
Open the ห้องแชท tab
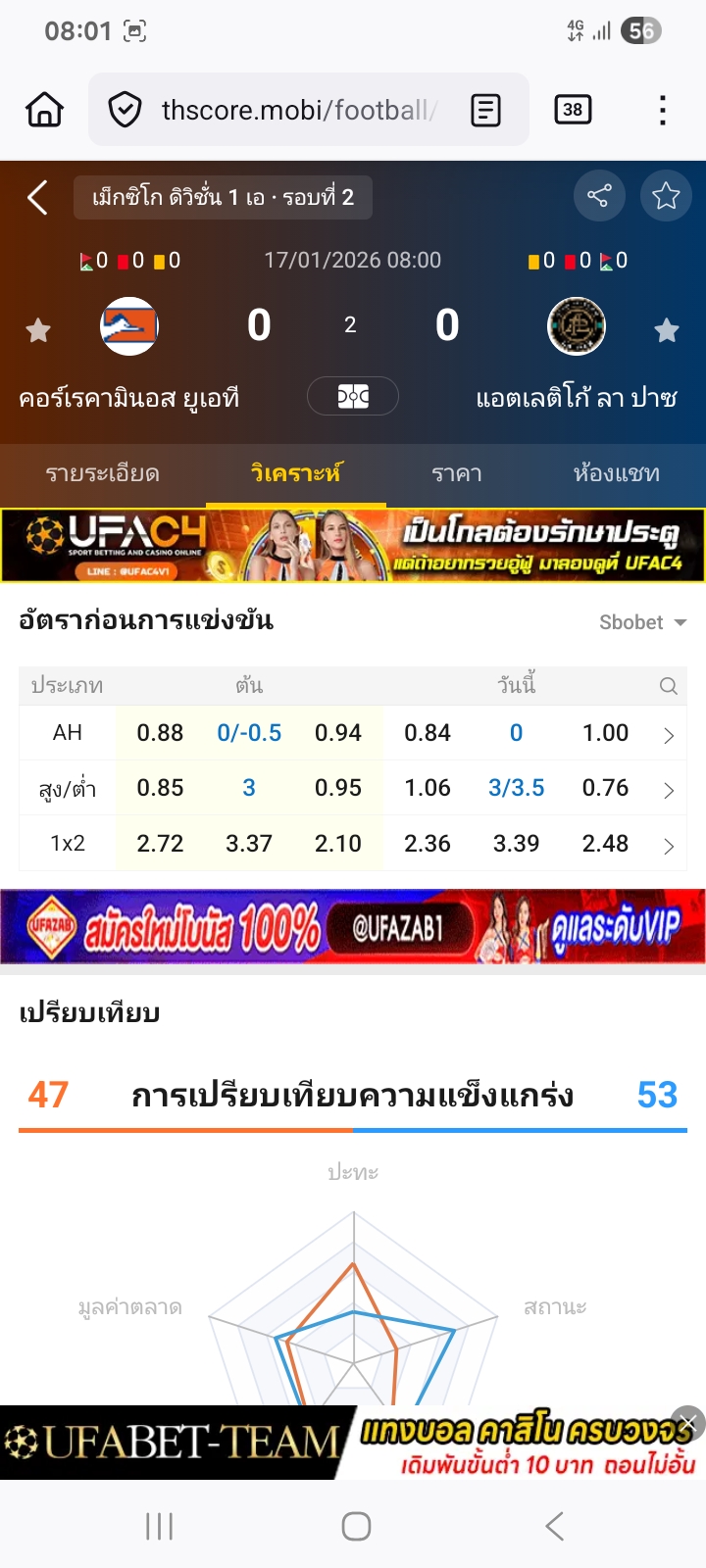pos(616,474)
